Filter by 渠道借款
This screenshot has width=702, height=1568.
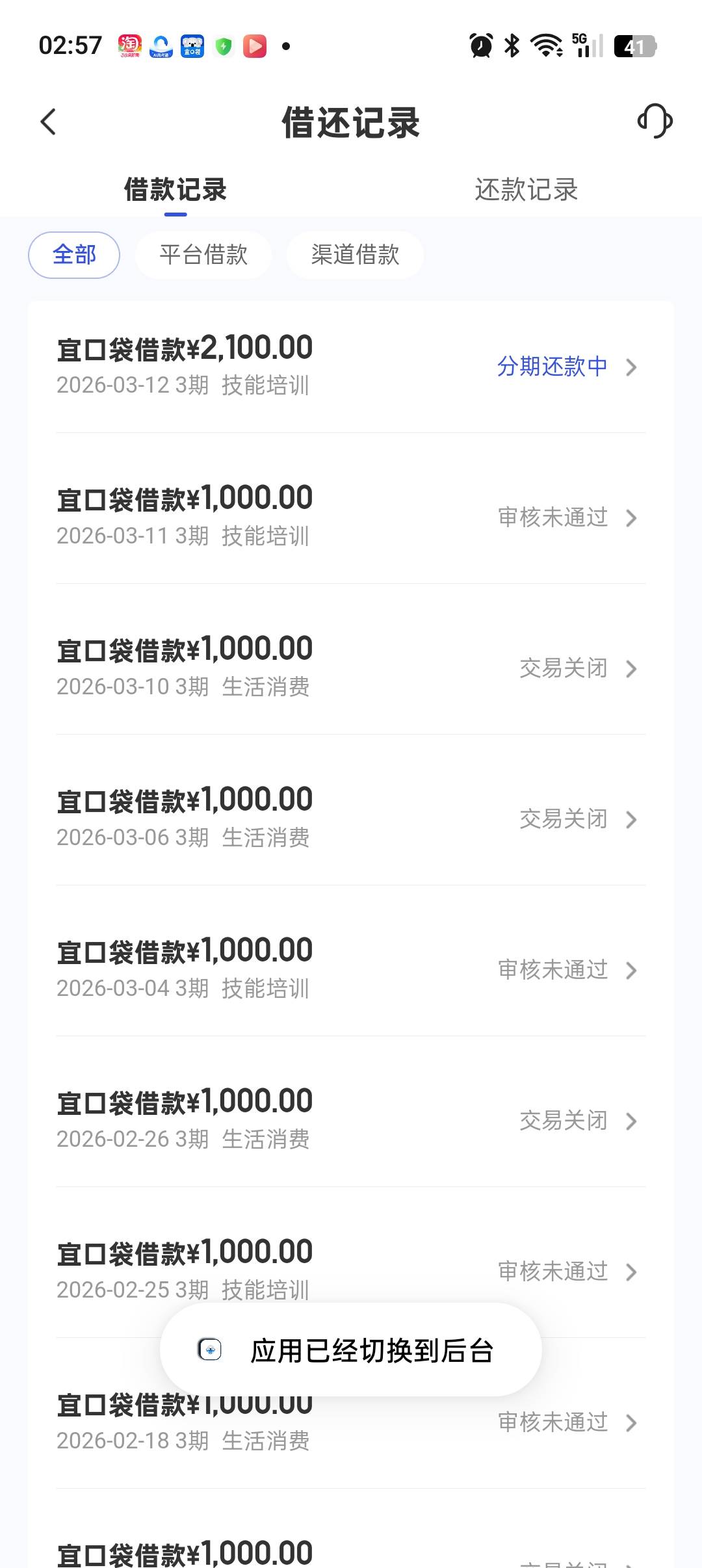(355, 255)
